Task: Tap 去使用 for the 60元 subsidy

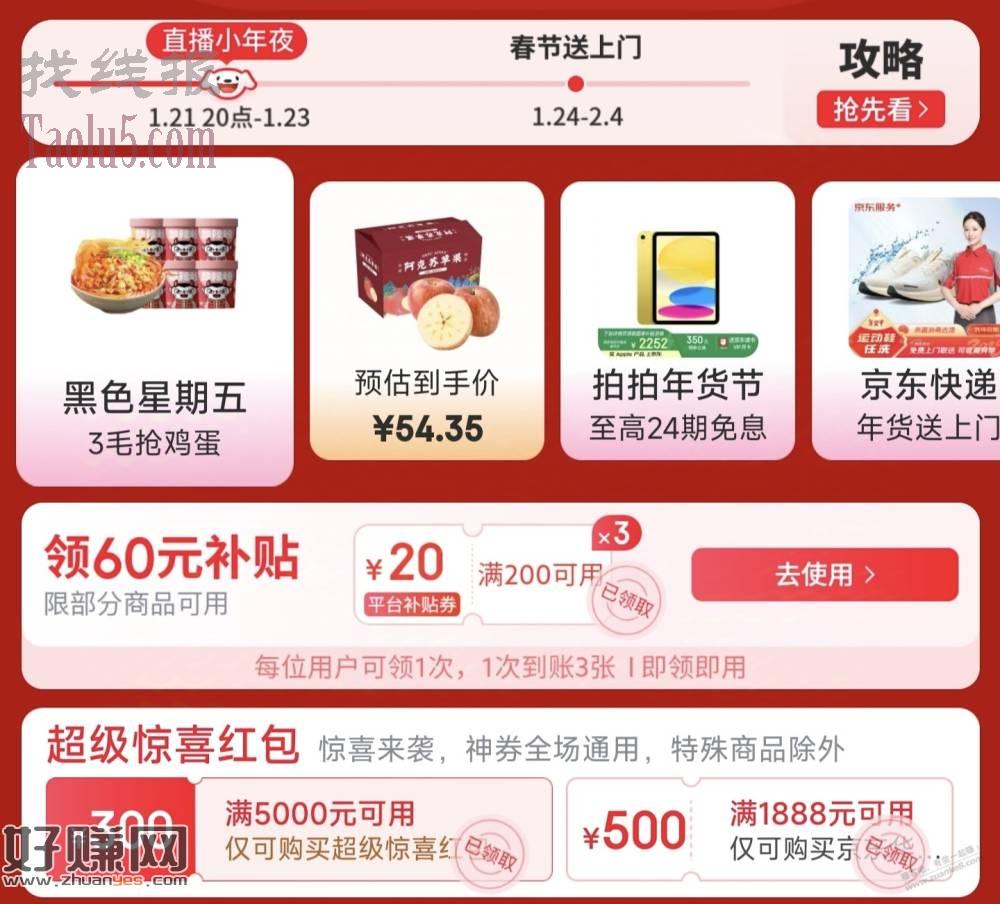Action: click(x=824, y=575)
